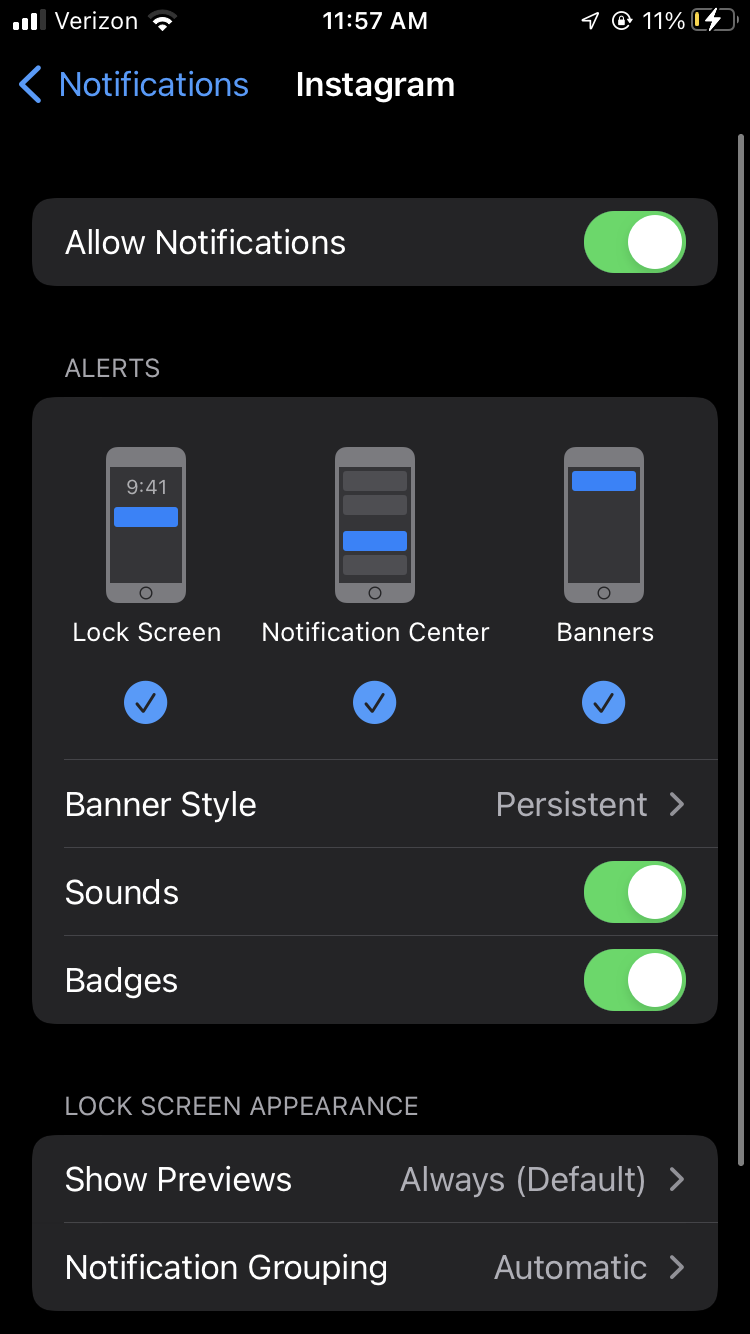750x1334 pixels.
Task: Uncheck Lock Screen alerts
Action: tap(146, 703)
